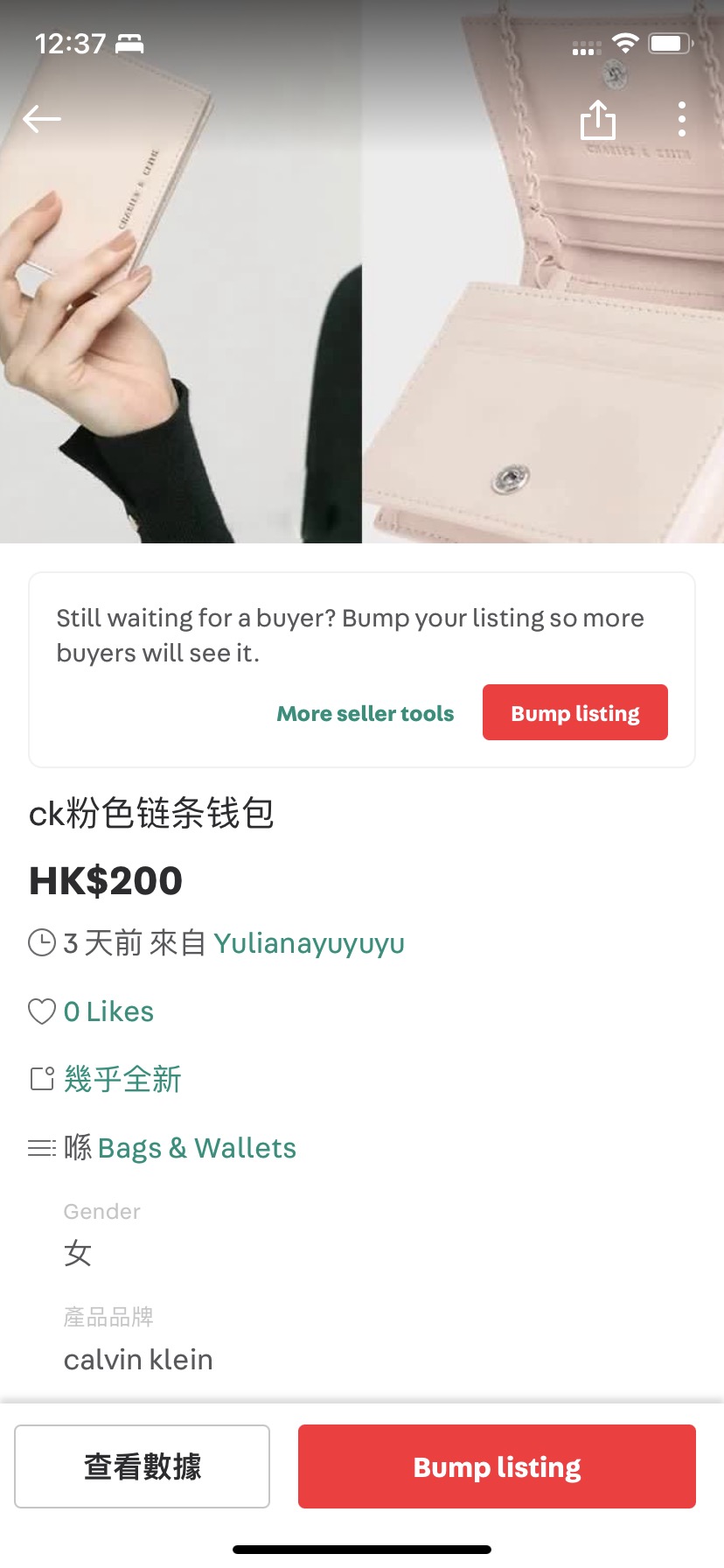
Task: Open the three-dot overflow menu
Action: point(682,118)
